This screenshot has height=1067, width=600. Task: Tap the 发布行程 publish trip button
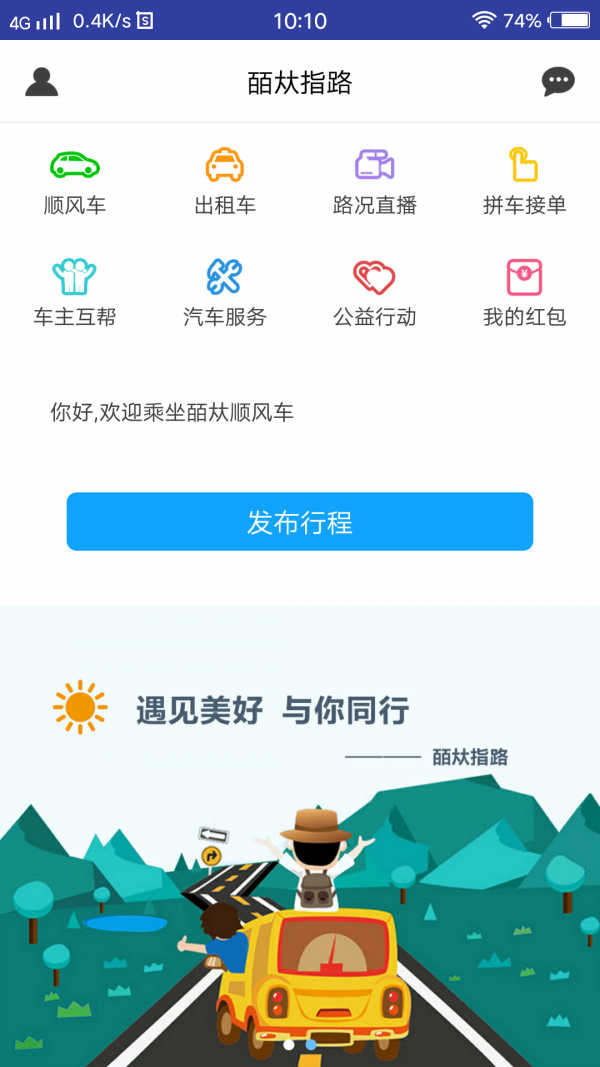pos(300,522)
